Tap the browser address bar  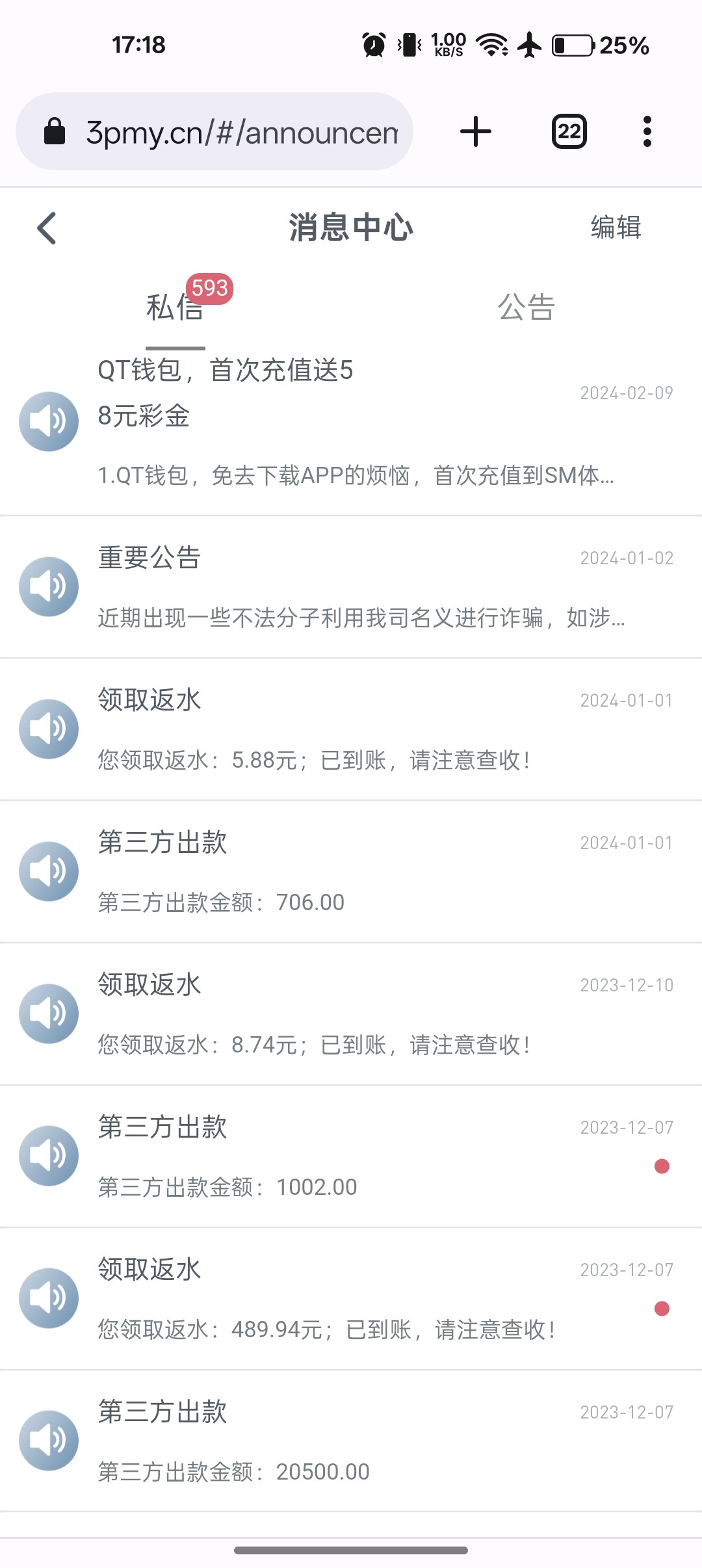coord(240,132)
